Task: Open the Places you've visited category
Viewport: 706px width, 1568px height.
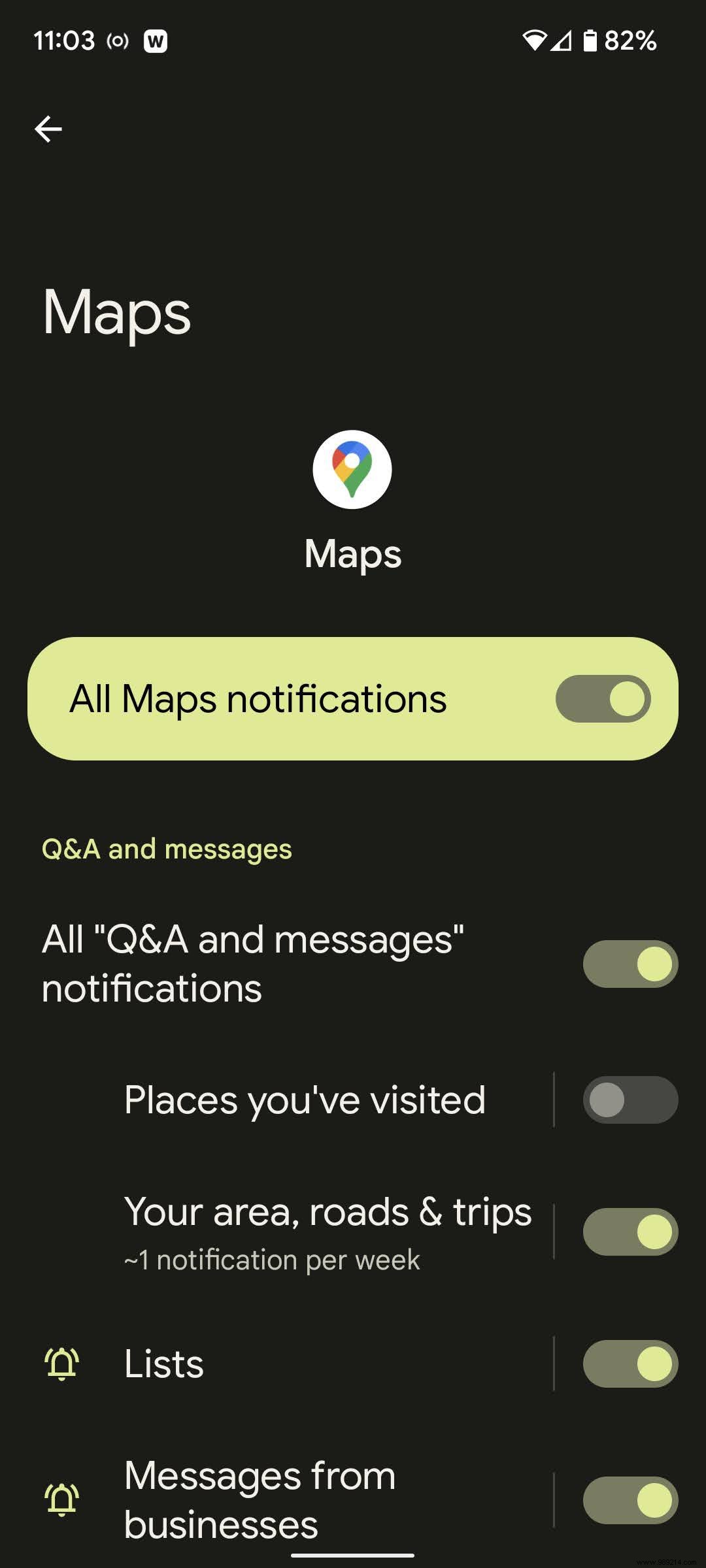Action: tap(305, 1100)
